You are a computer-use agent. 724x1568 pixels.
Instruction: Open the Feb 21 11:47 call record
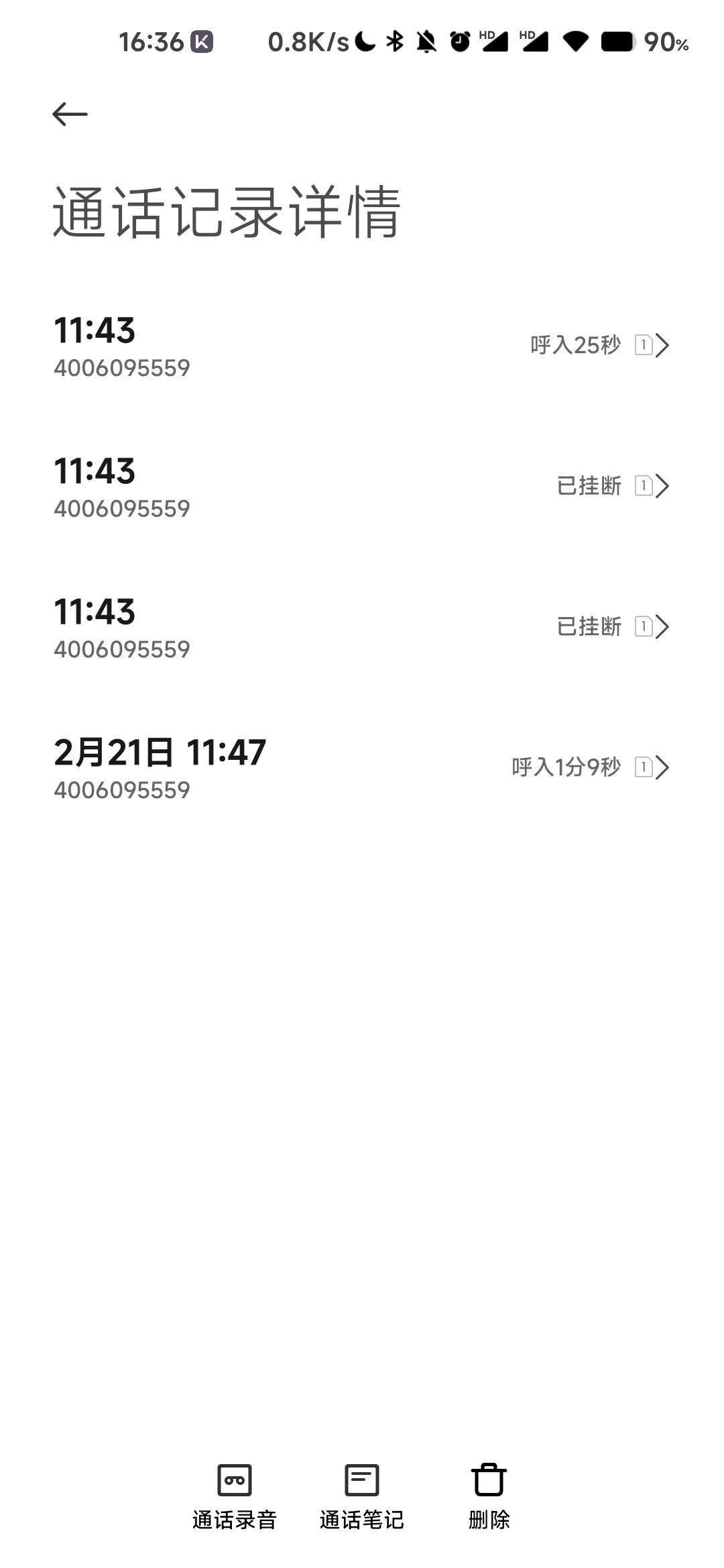362,769
